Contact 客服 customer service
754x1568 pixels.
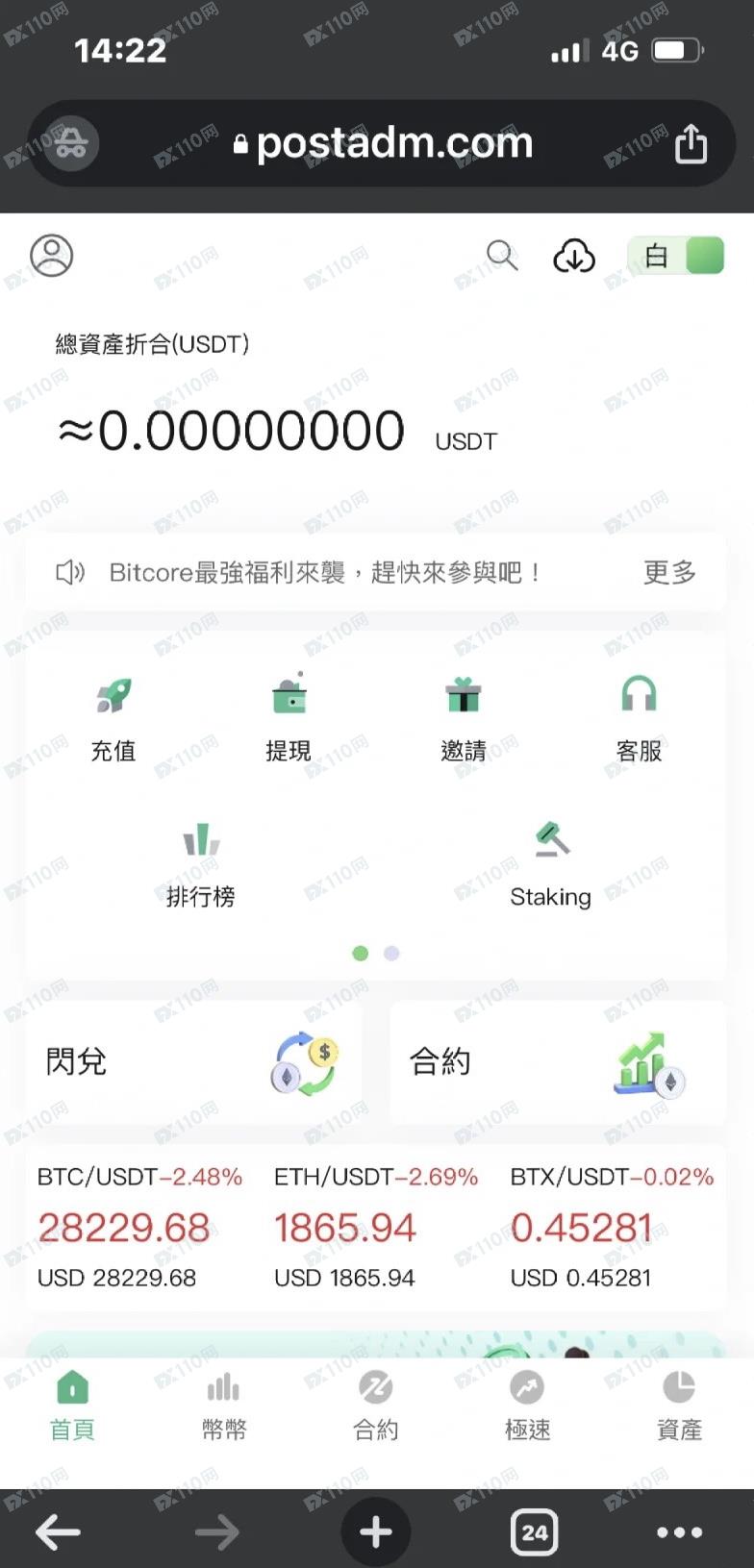coord(639,716)
